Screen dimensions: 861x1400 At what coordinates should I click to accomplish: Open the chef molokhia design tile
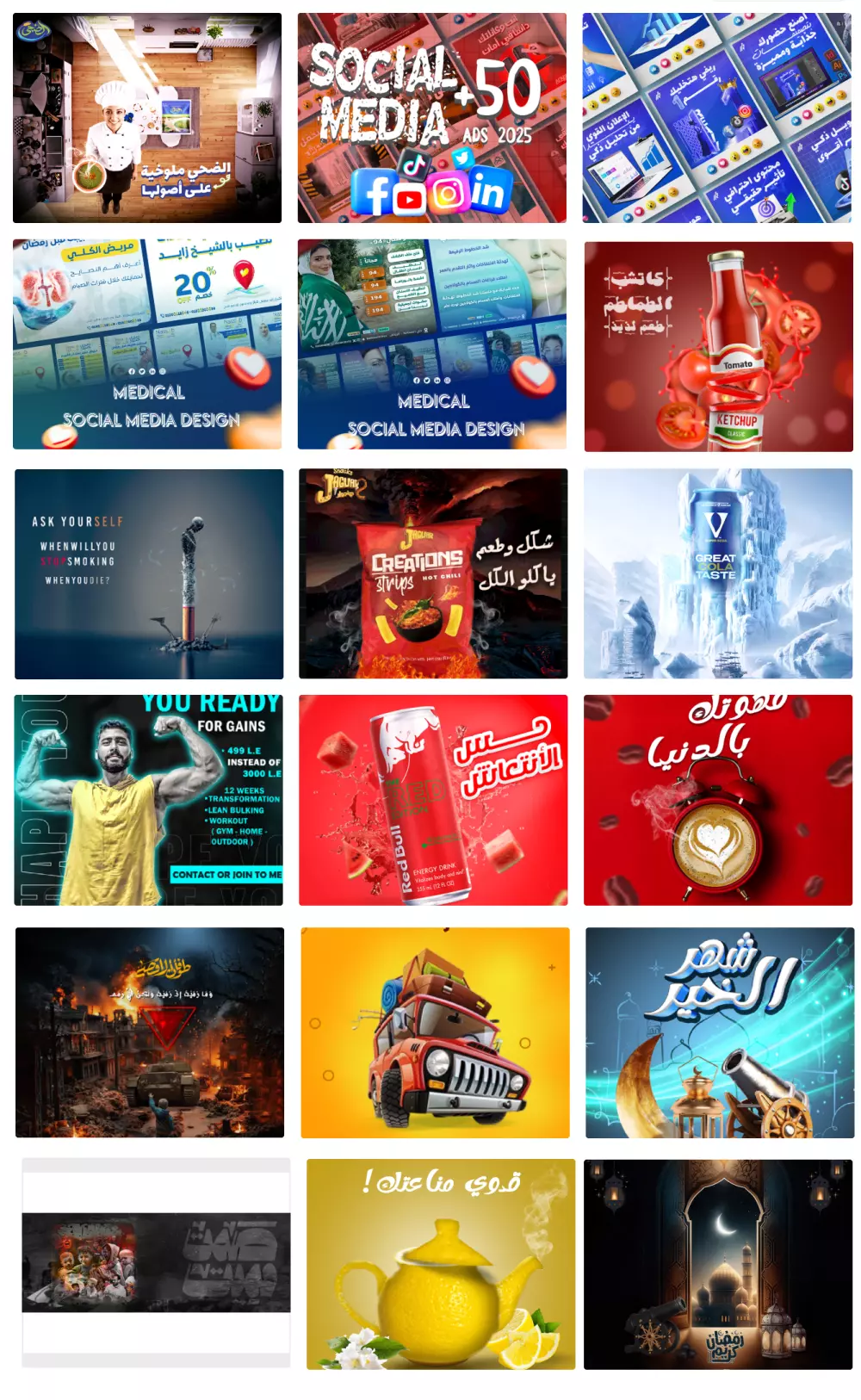tap(146, 118)
